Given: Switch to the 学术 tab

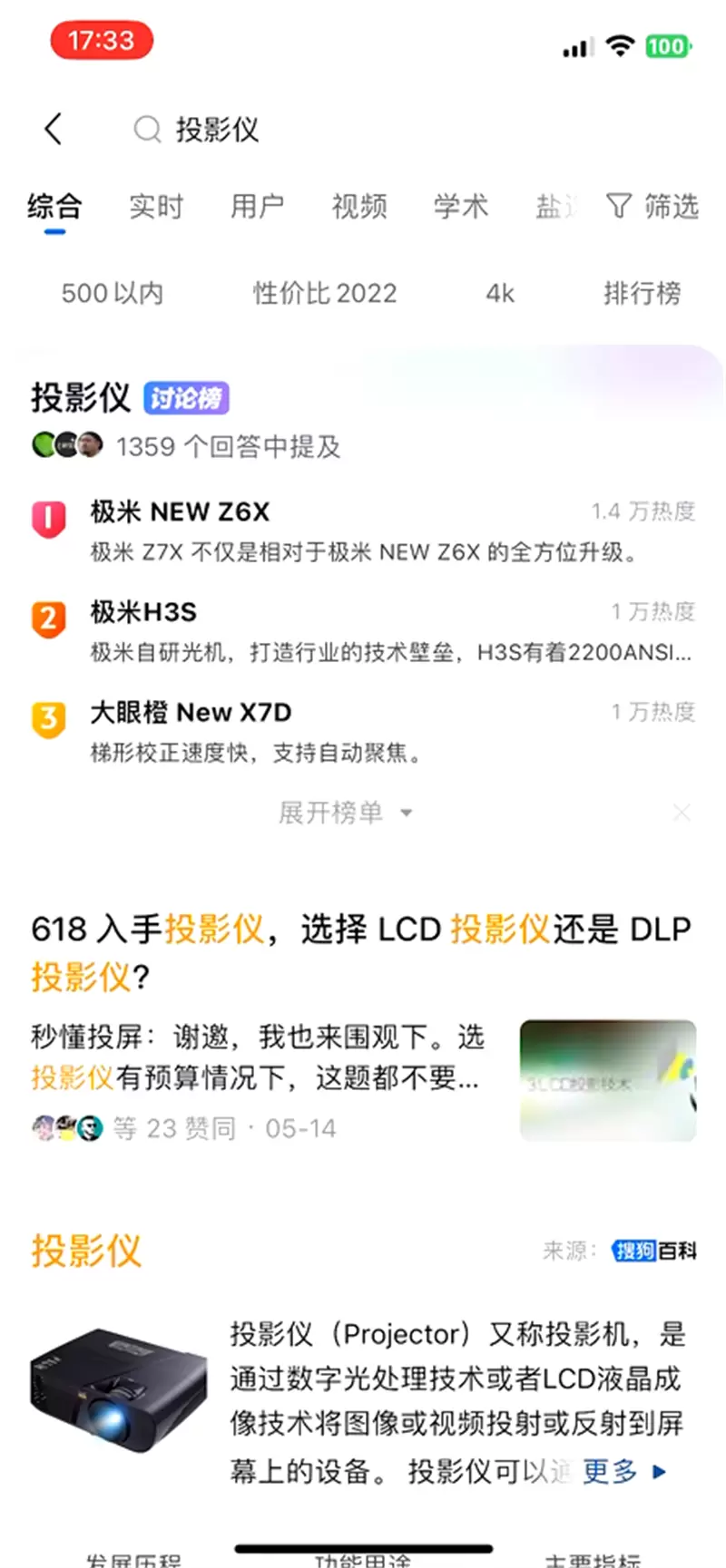Looking at the screenshot, I should click(461, 207).
